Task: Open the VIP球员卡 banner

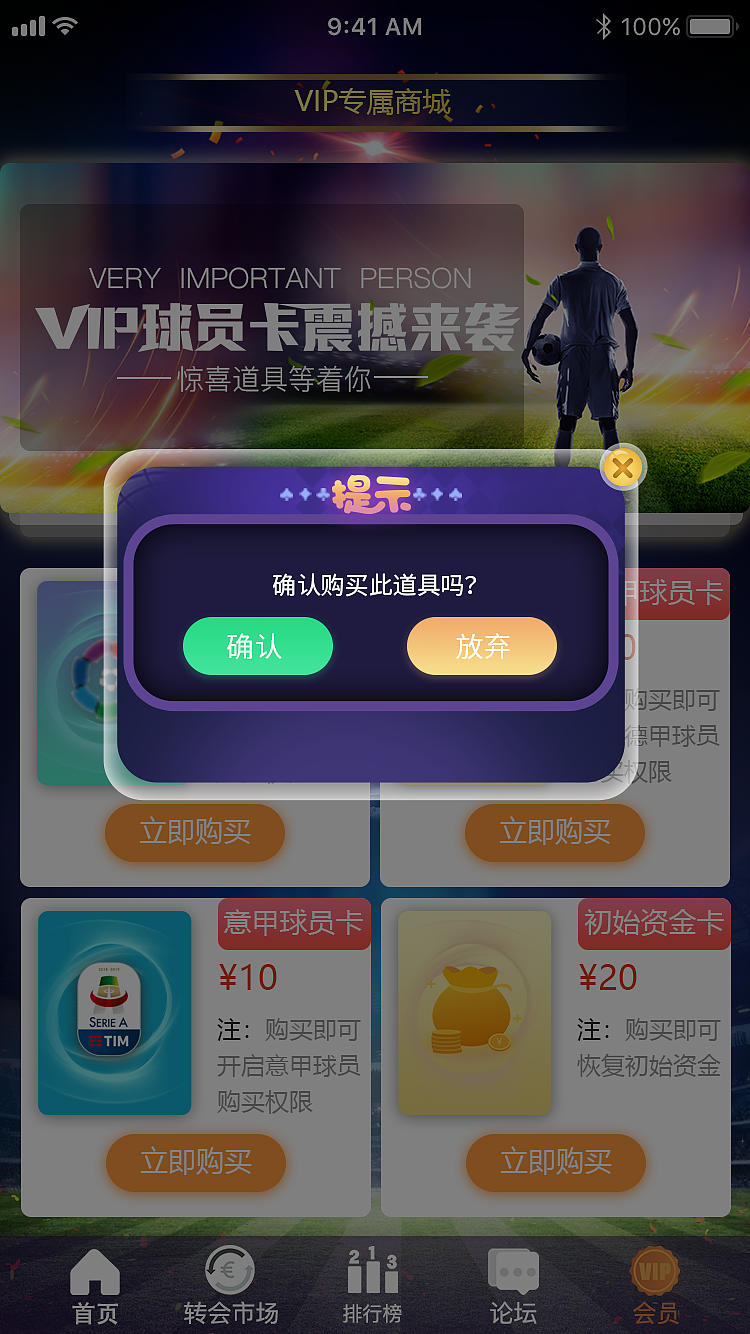Action: pyautogui.click(x=278, y=323)
